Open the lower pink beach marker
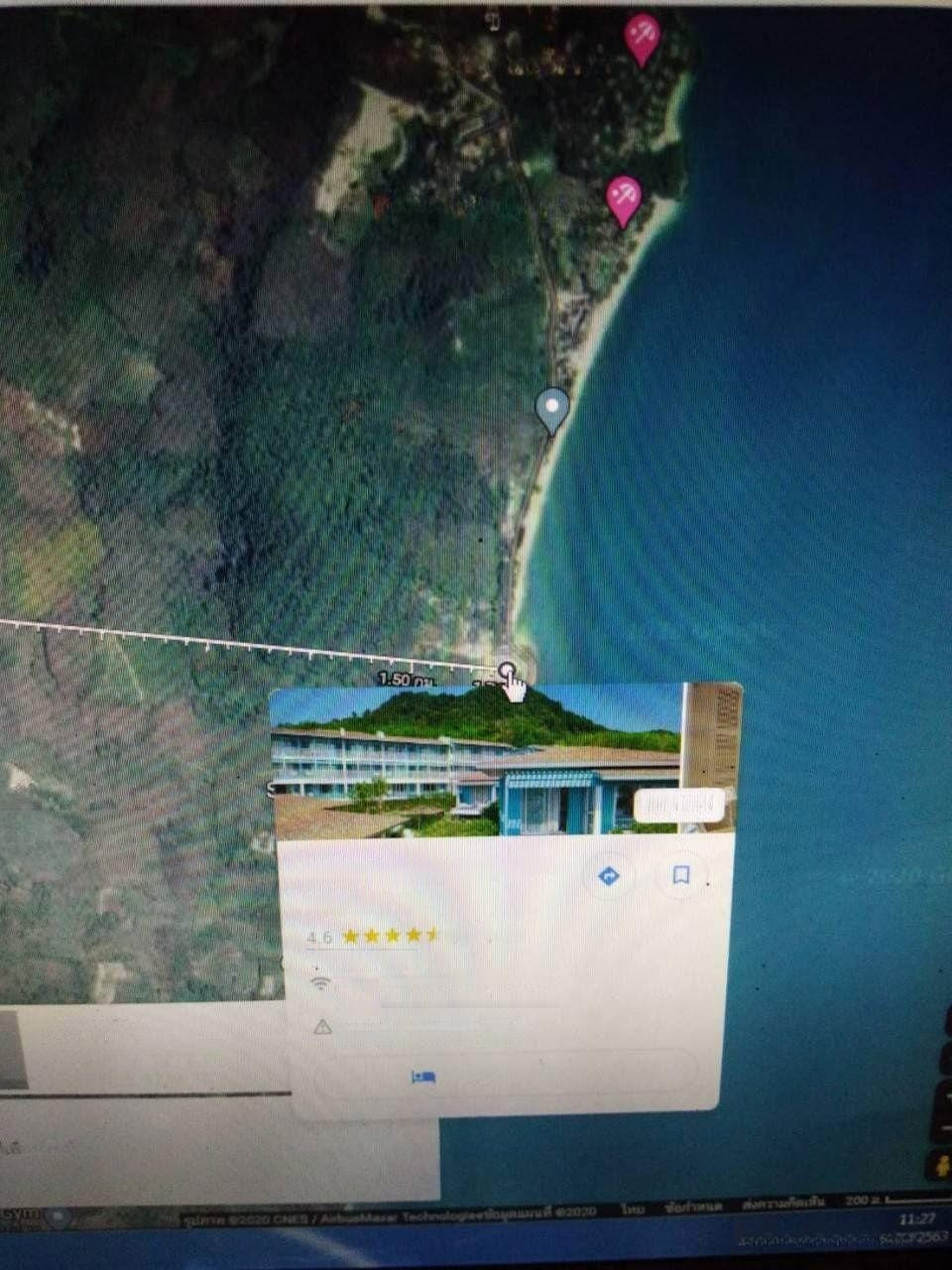This screenshot has height=1270, width=952. tap(624, 197)
